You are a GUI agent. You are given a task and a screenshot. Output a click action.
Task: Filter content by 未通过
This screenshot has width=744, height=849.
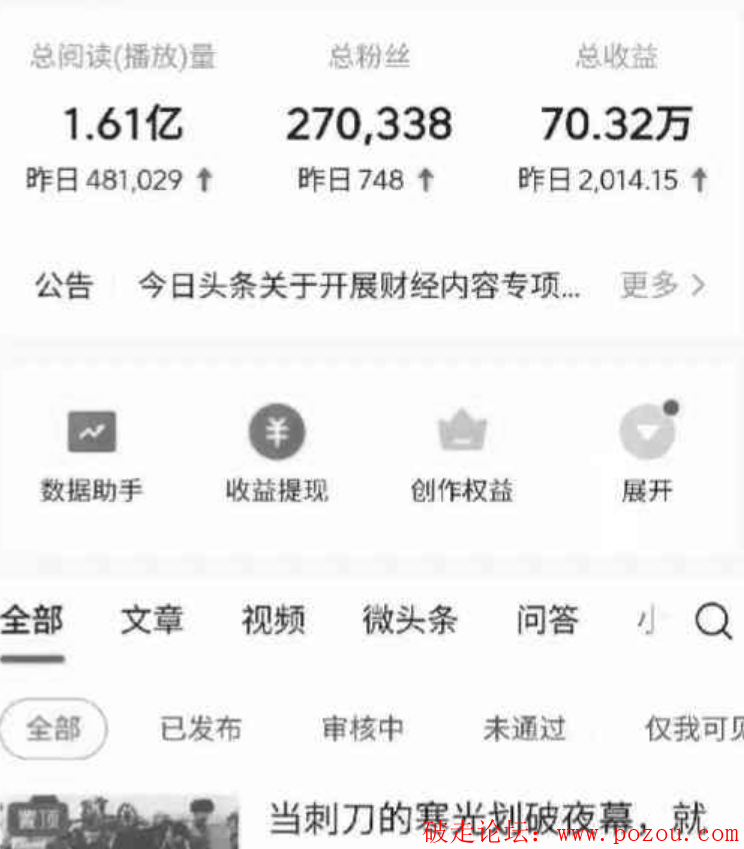tap(524, 729)
